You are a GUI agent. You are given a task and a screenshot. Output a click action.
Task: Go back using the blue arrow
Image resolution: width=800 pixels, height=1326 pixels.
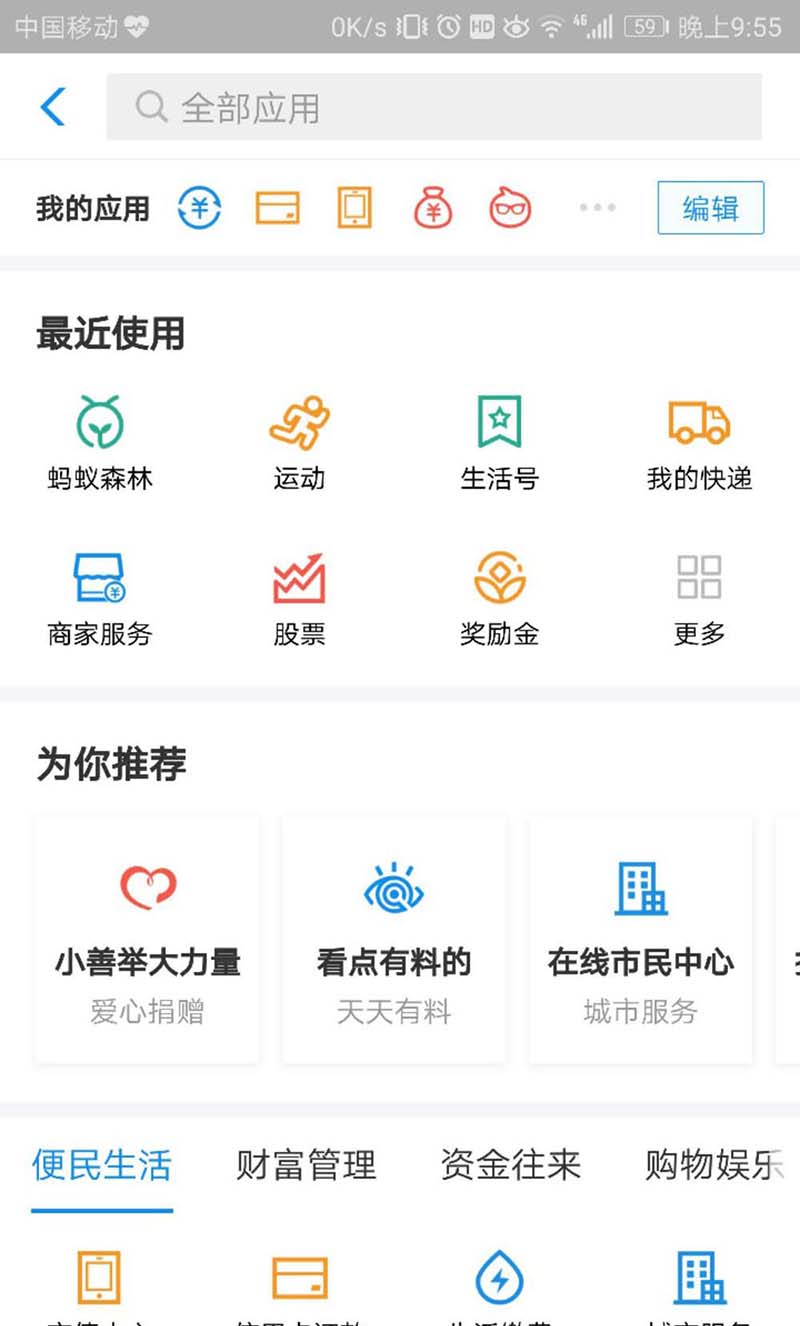coord(53,106)
